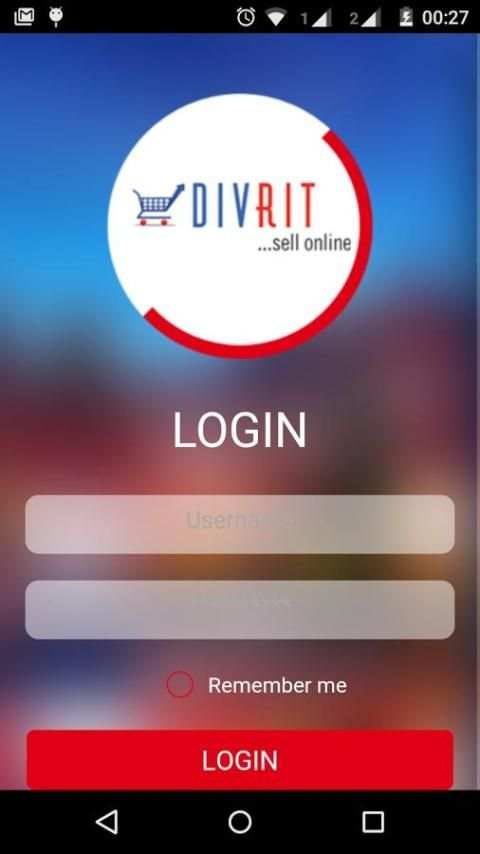Enable the Remember me option
480x854 pixels.
coord(180,685)
